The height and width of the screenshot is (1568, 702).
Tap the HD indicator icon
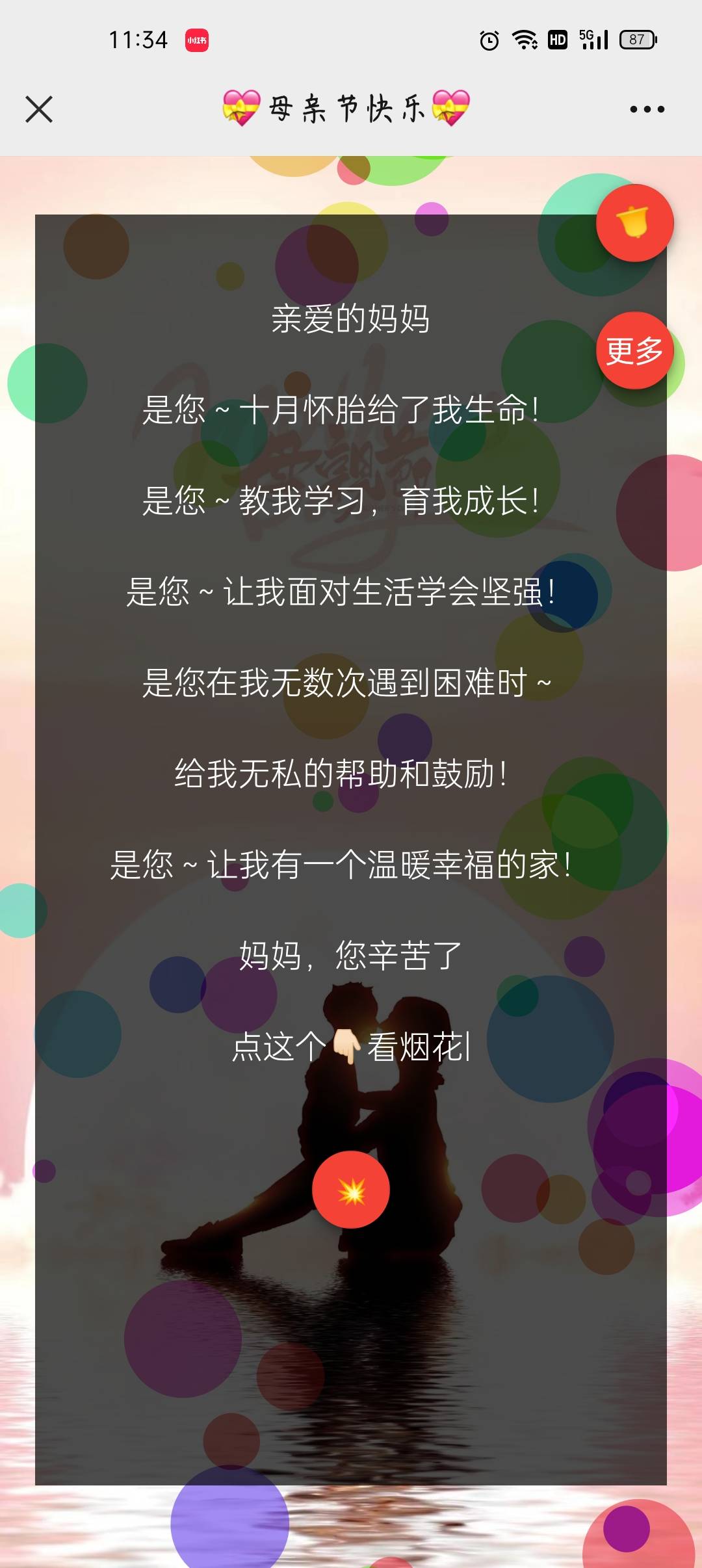(556, 40)
